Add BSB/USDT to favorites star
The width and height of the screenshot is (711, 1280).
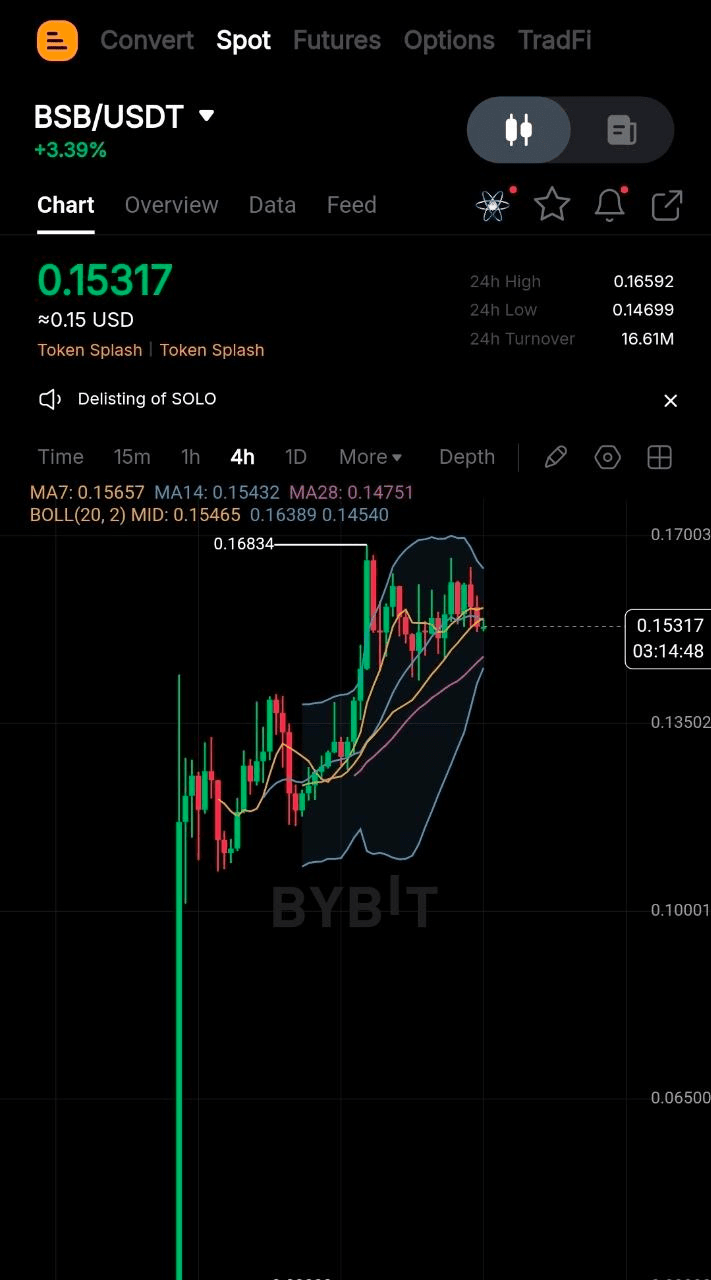(551, 205)
